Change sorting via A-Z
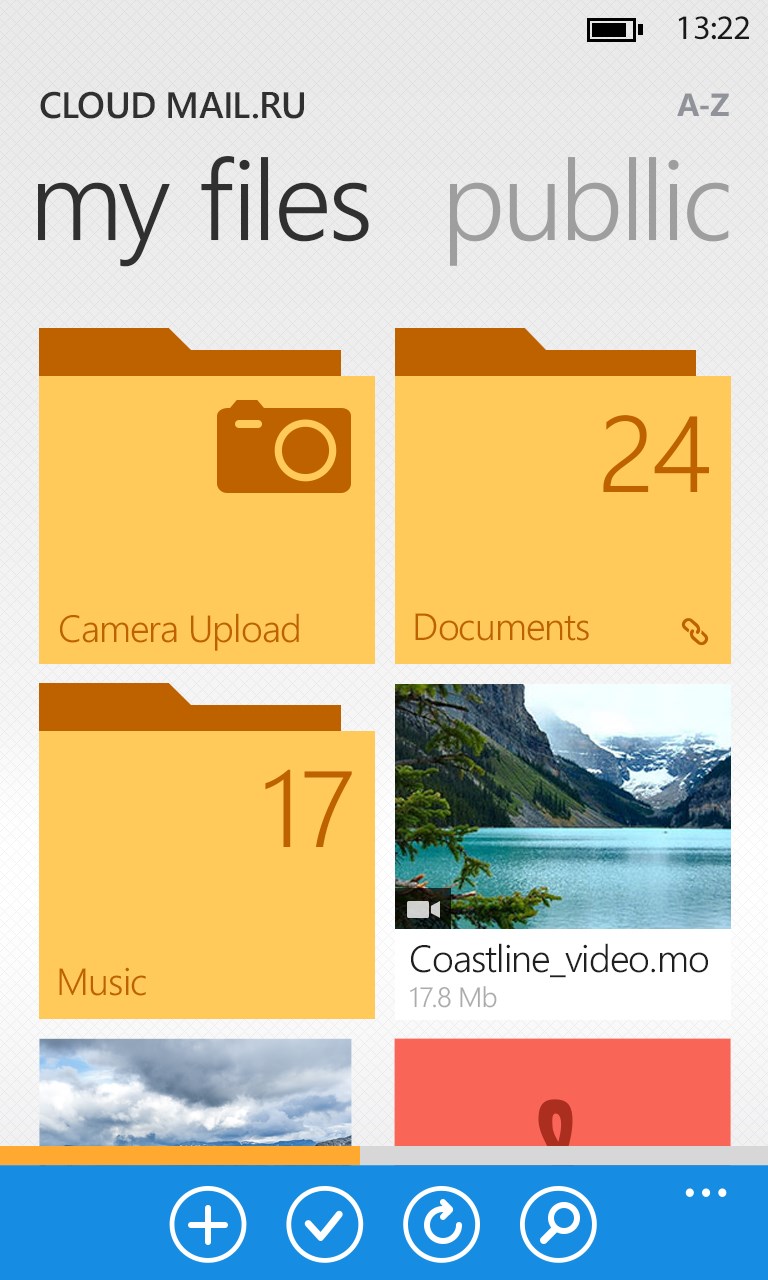 (x=703, y=105)
